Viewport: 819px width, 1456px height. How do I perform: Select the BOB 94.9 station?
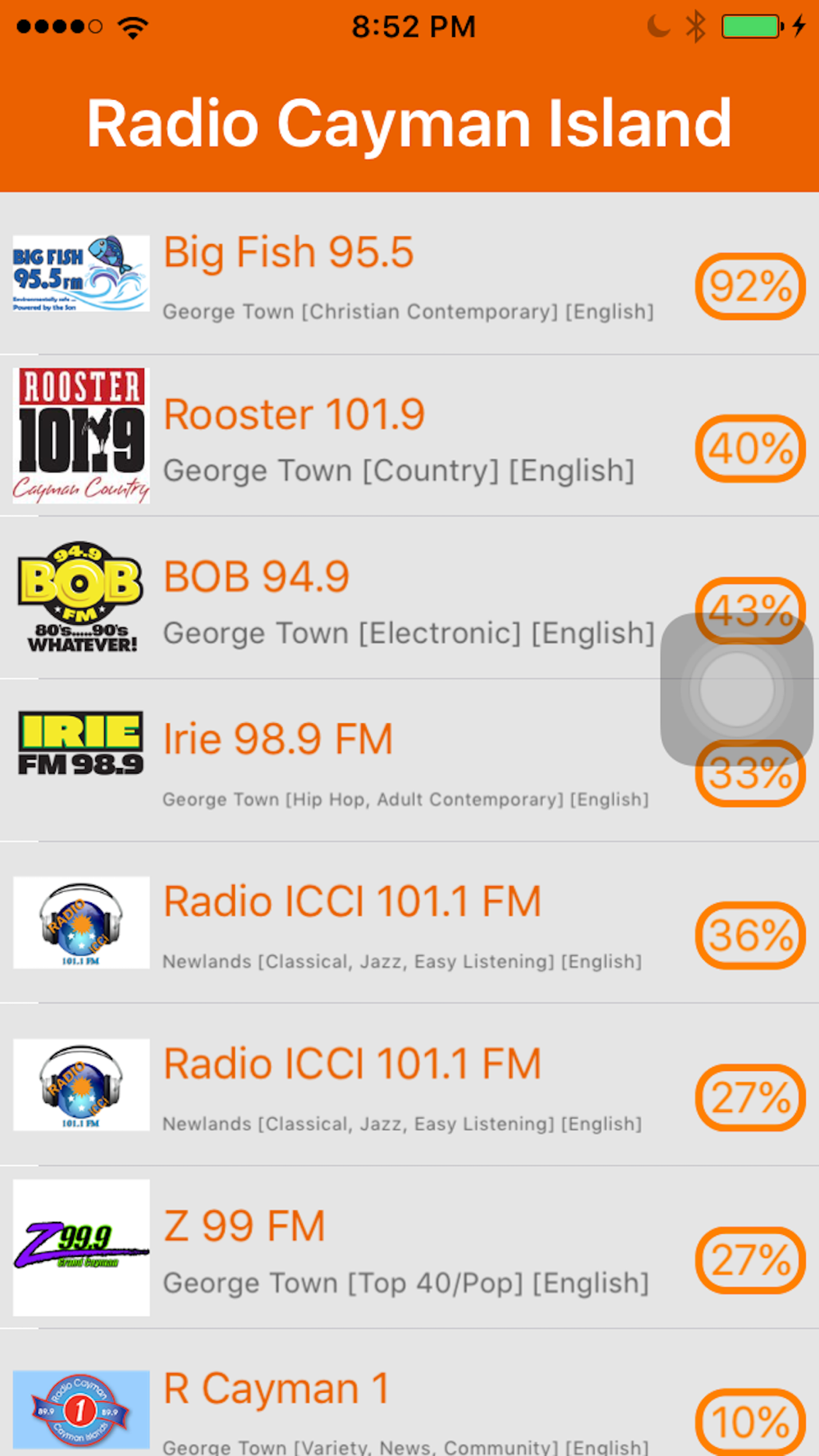409,598
